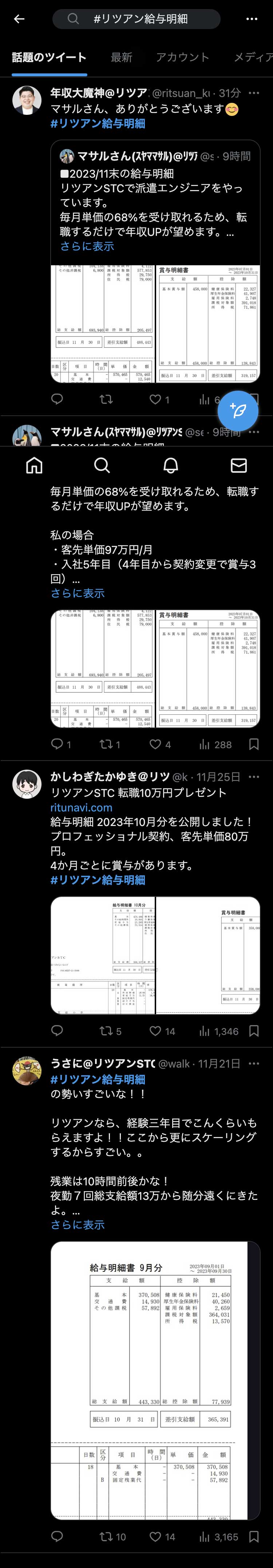Retweet かしわぎたかゆき's tweet
Viewport: 273px width, 1568px height.
106,1031
